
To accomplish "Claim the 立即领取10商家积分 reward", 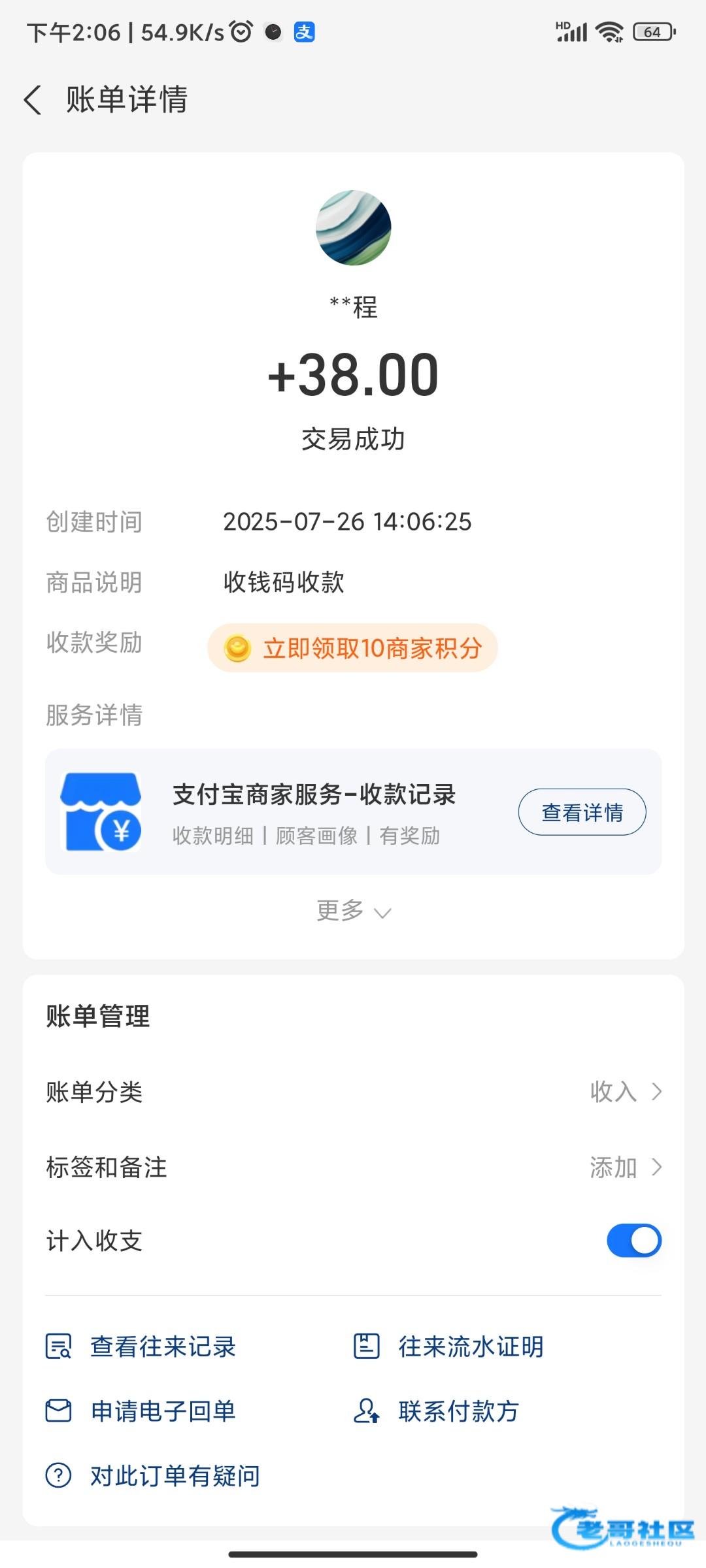I will click(x=352, y=648).
